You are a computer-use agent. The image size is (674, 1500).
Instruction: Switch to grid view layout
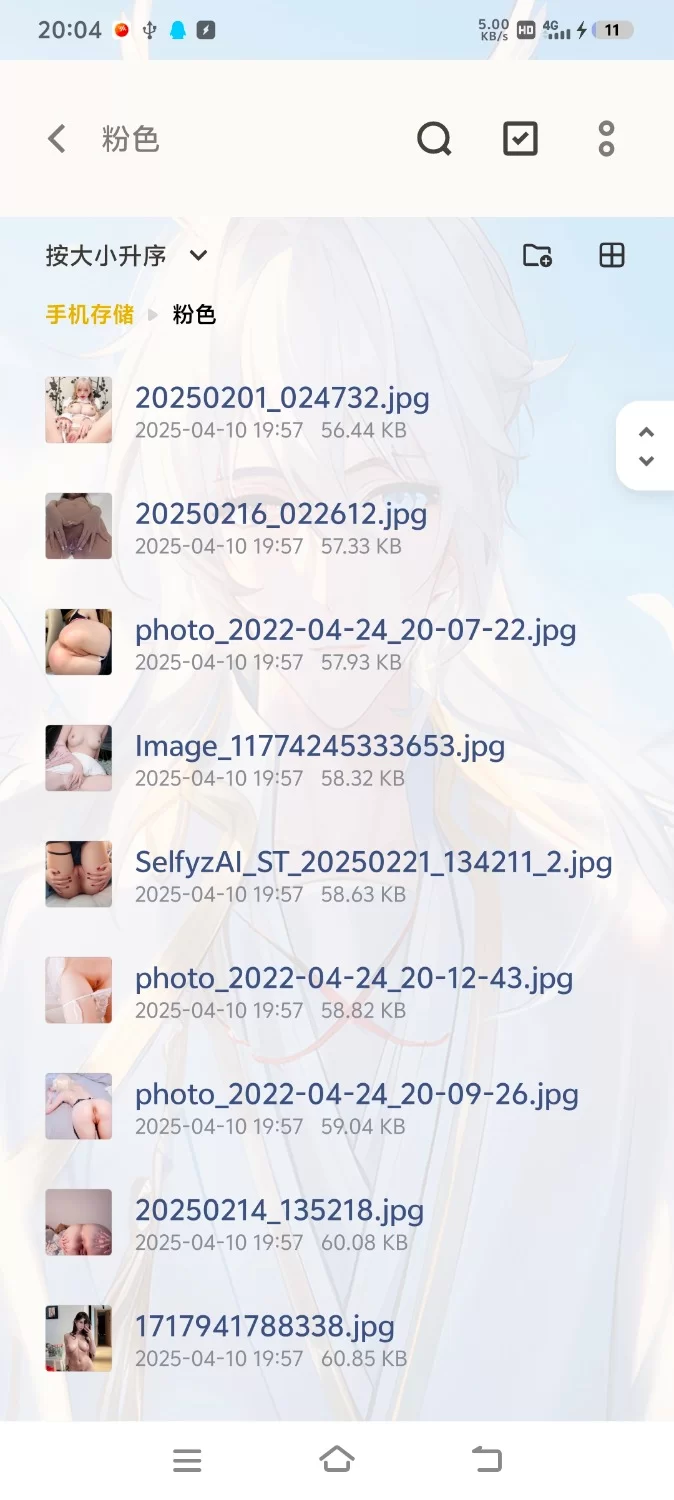(611, 255)
